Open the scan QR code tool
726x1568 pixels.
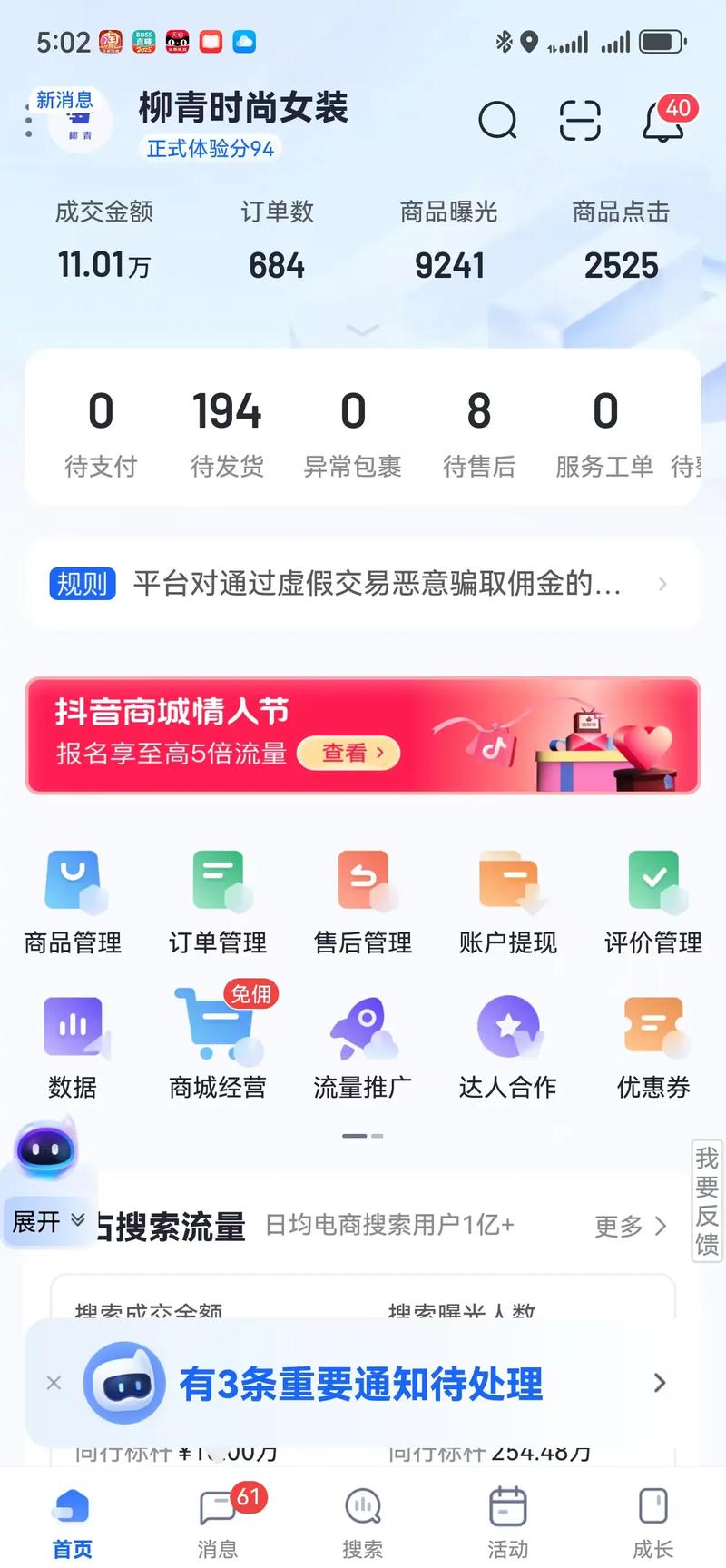tap(579, 121)
